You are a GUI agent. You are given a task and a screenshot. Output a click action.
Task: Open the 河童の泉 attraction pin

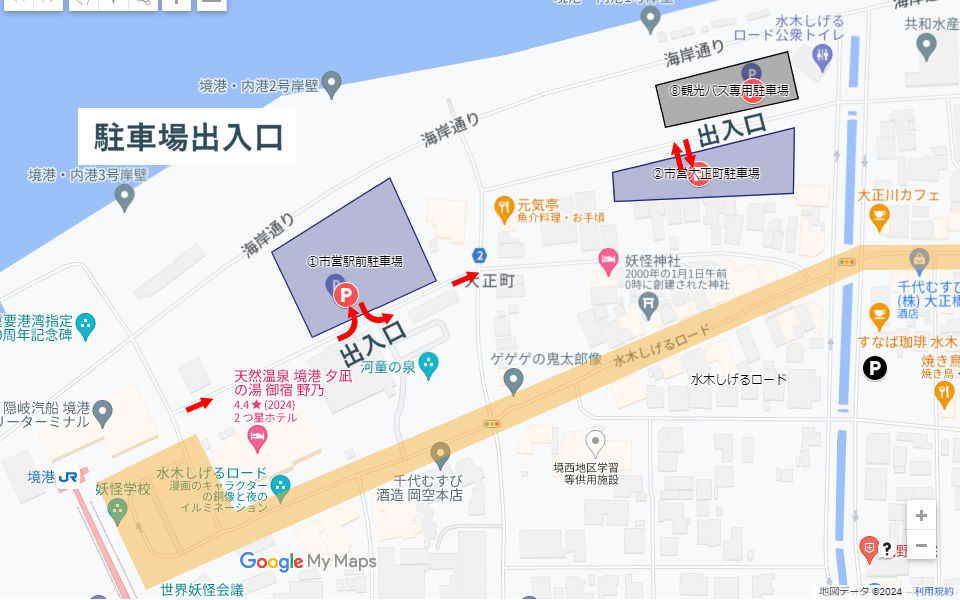click(428, 366)
